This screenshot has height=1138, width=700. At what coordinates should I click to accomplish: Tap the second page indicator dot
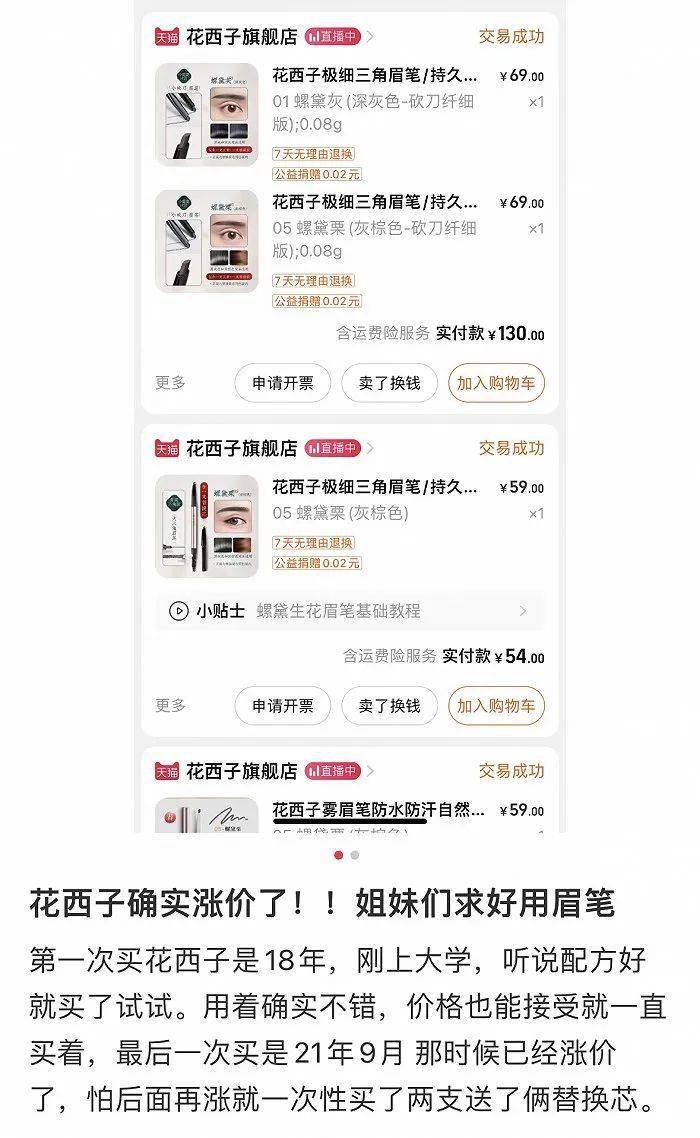pos(355,855)
